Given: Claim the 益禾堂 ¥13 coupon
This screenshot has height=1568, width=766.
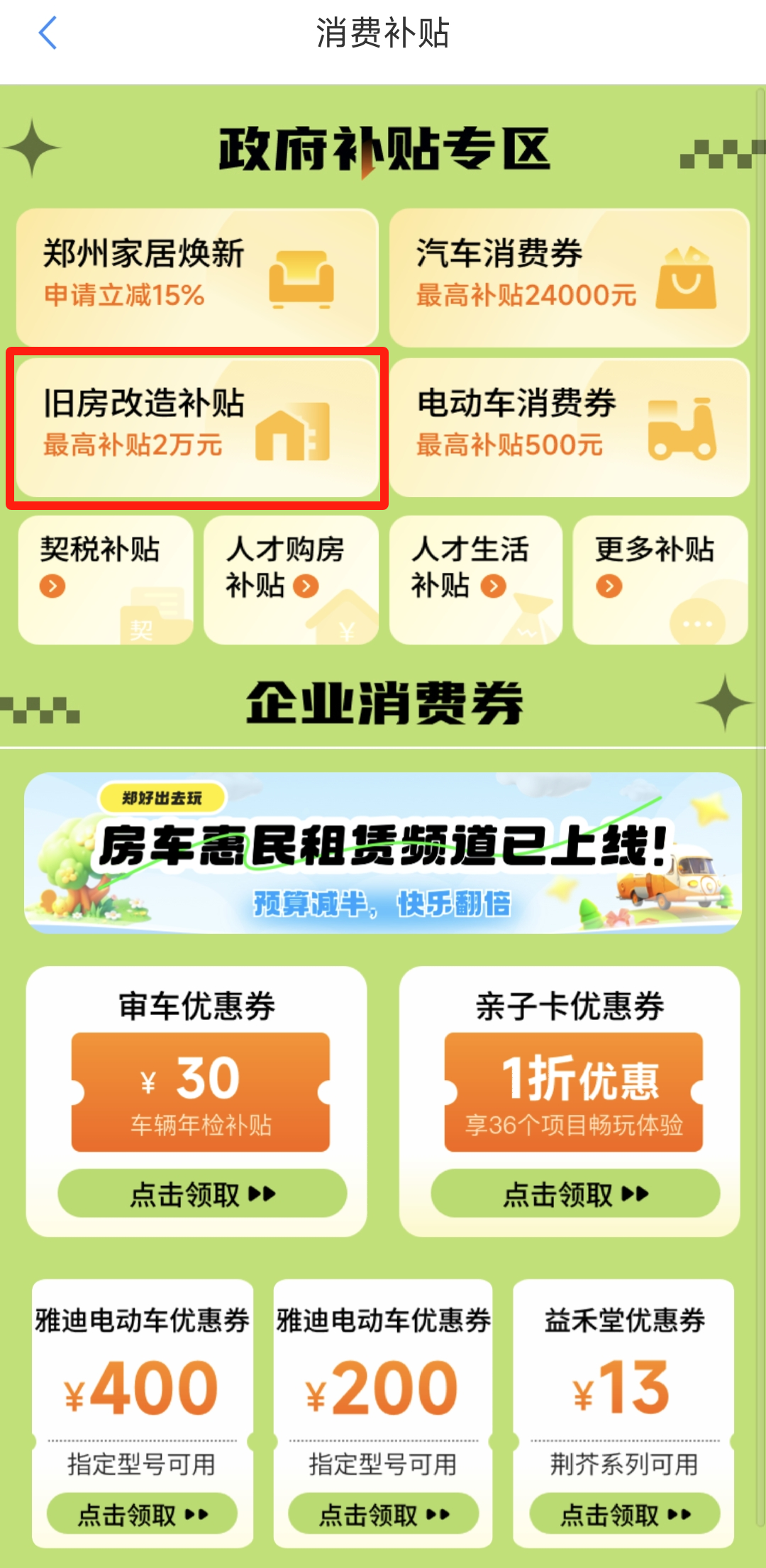Looking at the screenshot, I should click(624, 1515).
